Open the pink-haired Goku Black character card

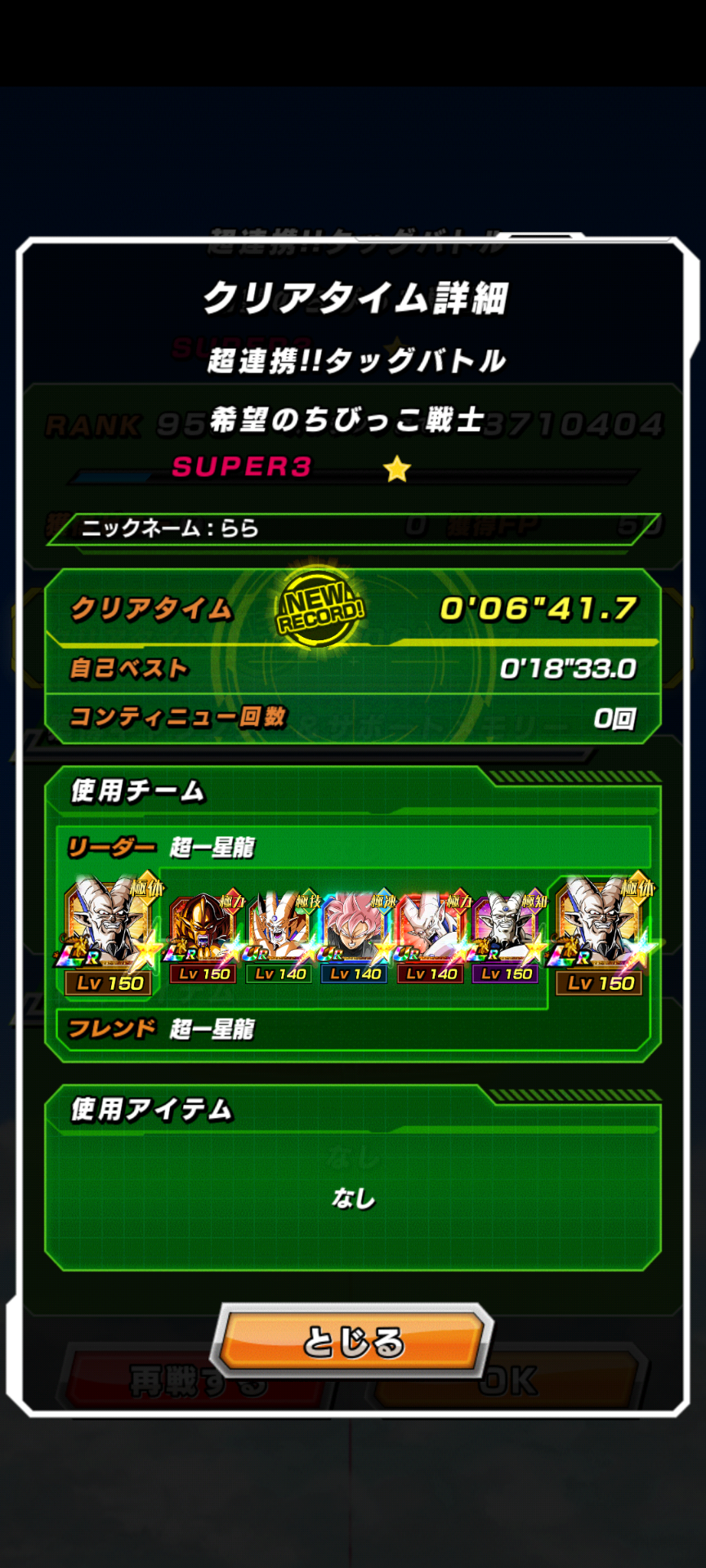click(355, 937)
